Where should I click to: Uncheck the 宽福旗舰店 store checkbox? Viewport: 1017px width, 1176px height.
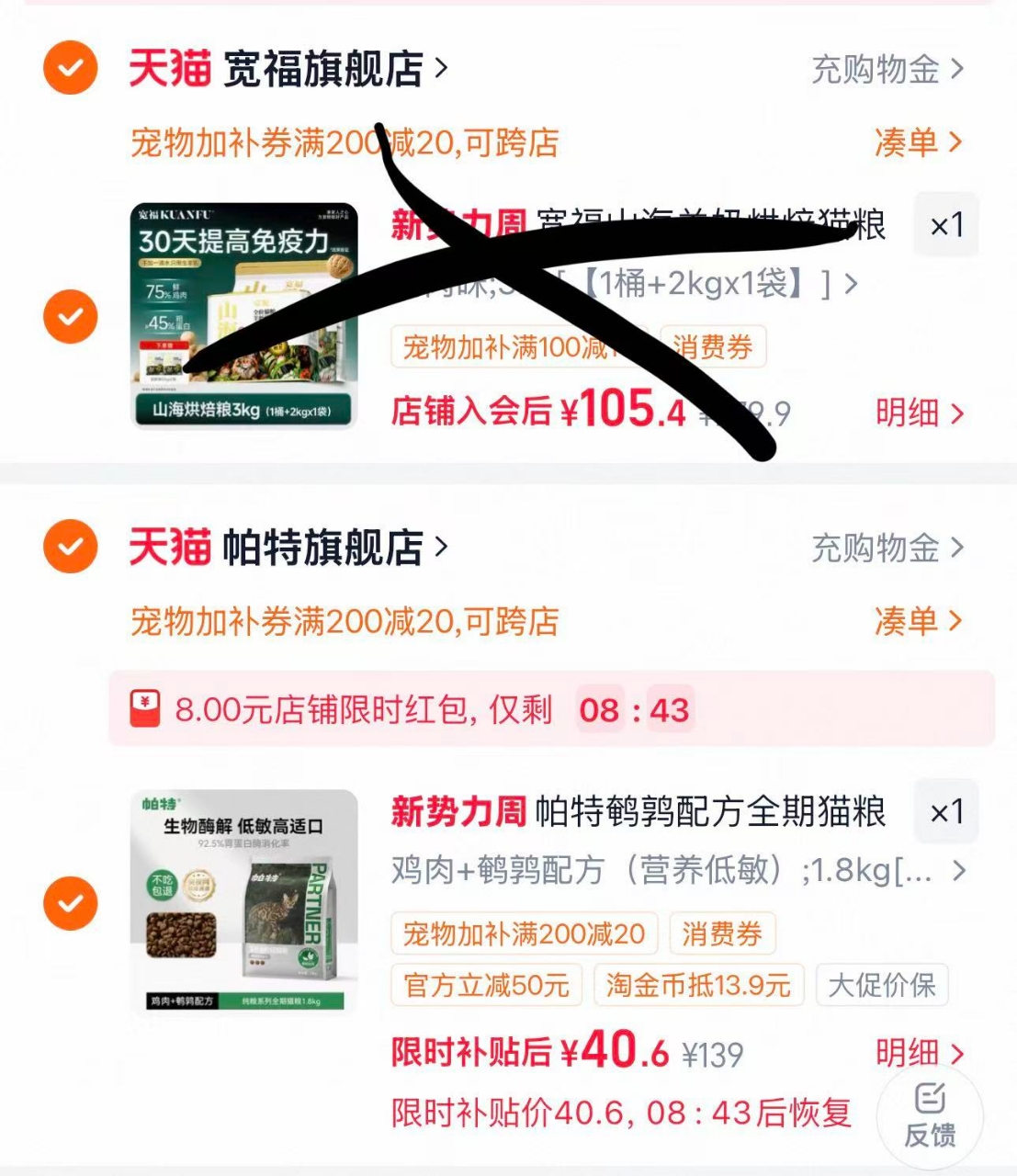click(x=71, y=68)
